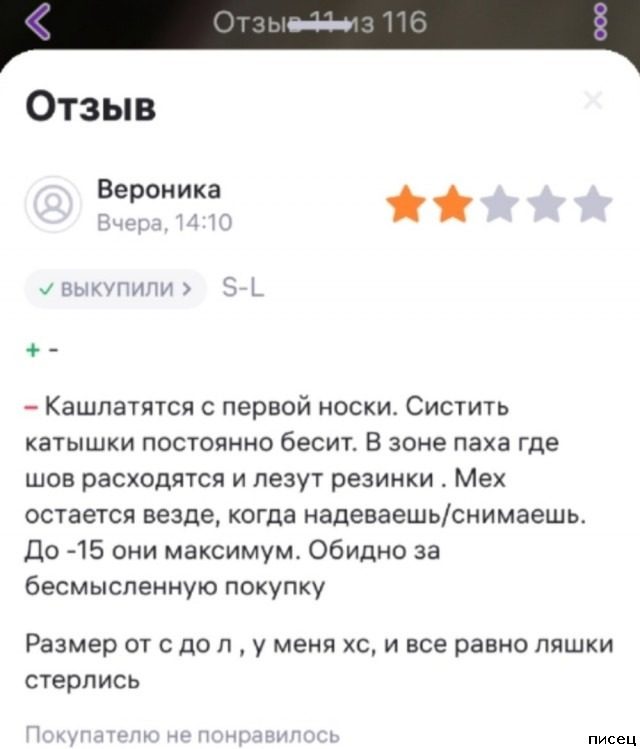Screen dimensions: 640x749
Task: Close the Отзыв review sheet
Action: (592, 99)
